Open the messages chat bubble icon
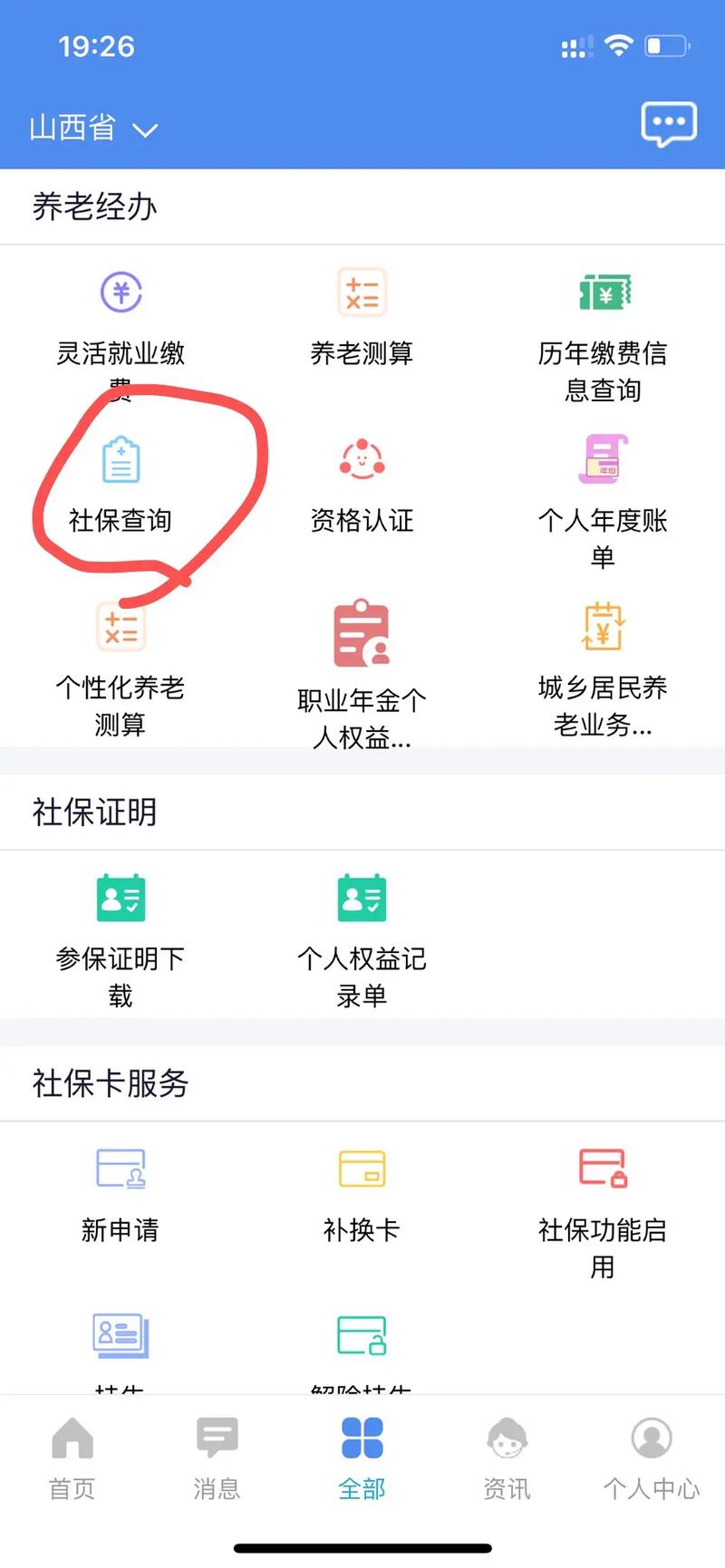Viewport: 725px width, 1568px height. click(x=669, y=125)
